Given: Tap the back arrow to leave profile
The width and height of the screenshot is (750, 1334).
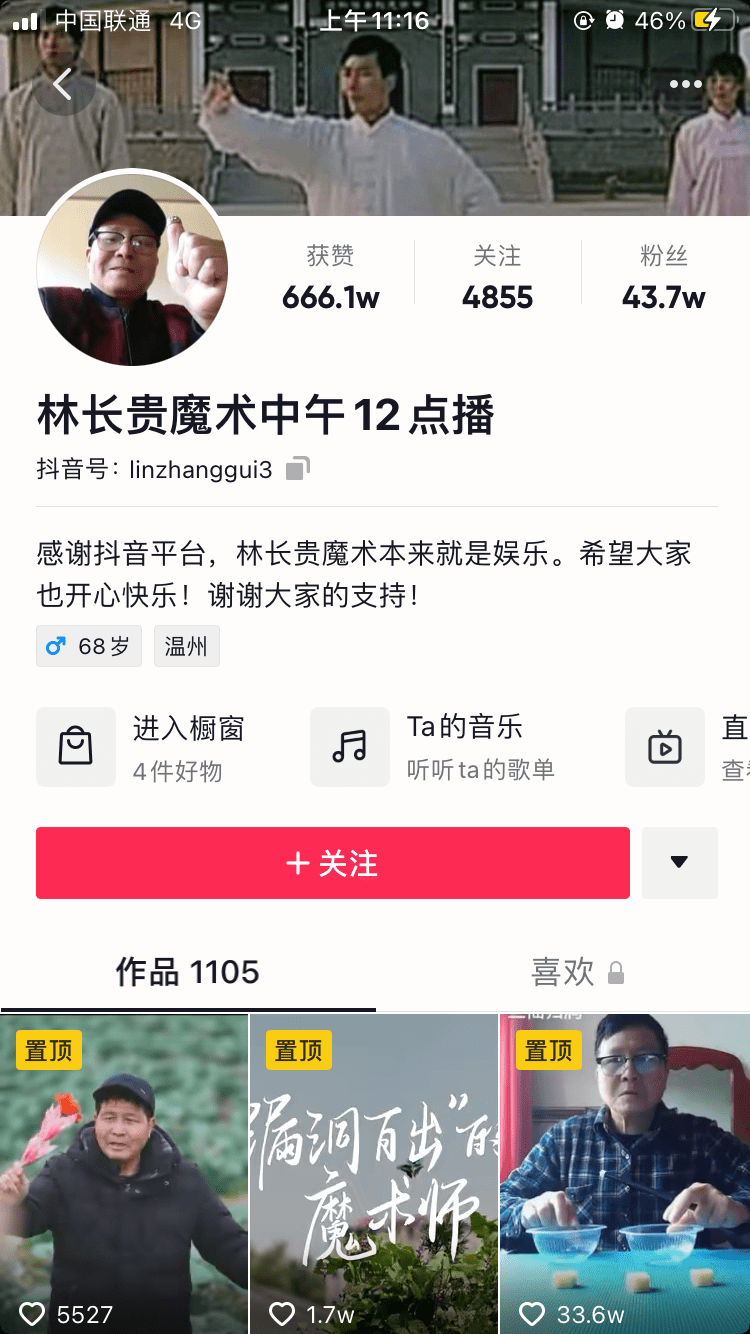Looking at the screenshot, I should tap(63, 84).
